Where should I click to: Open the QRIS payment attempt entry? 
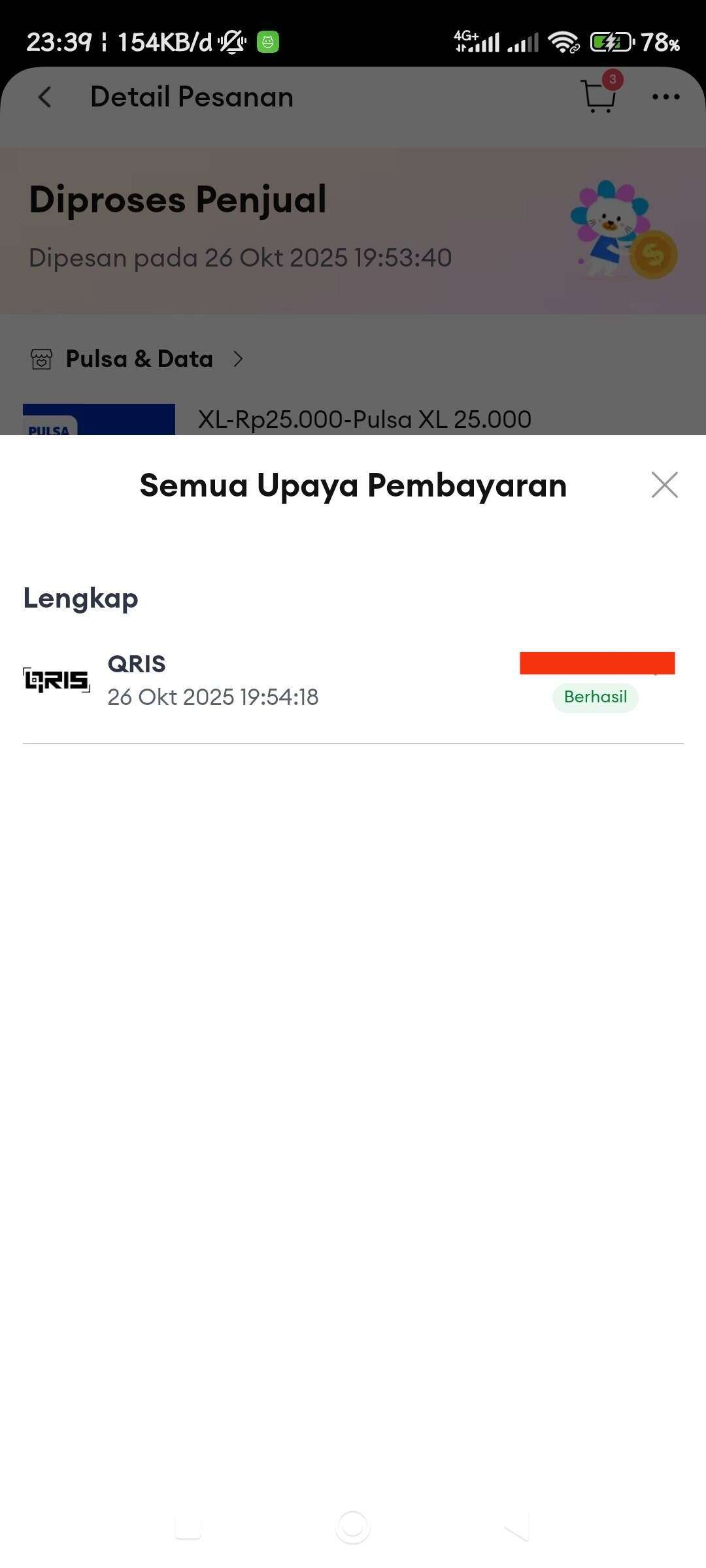pos(353,681)
